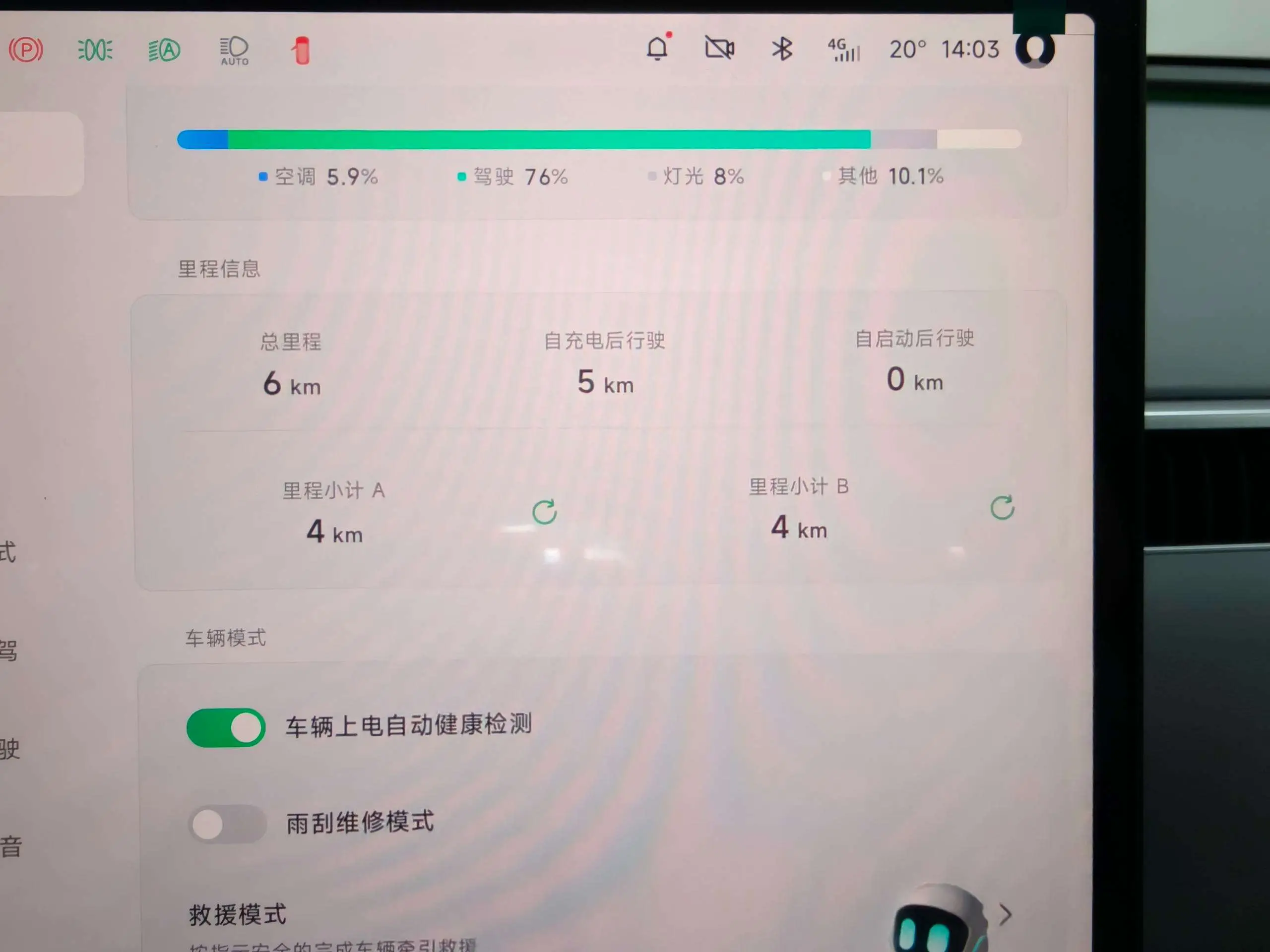This screenshot has width=1270, height=952.
Task: Enable 雨刮维修模式 wiper maintenance mode
Action: [x=227, y=824]
